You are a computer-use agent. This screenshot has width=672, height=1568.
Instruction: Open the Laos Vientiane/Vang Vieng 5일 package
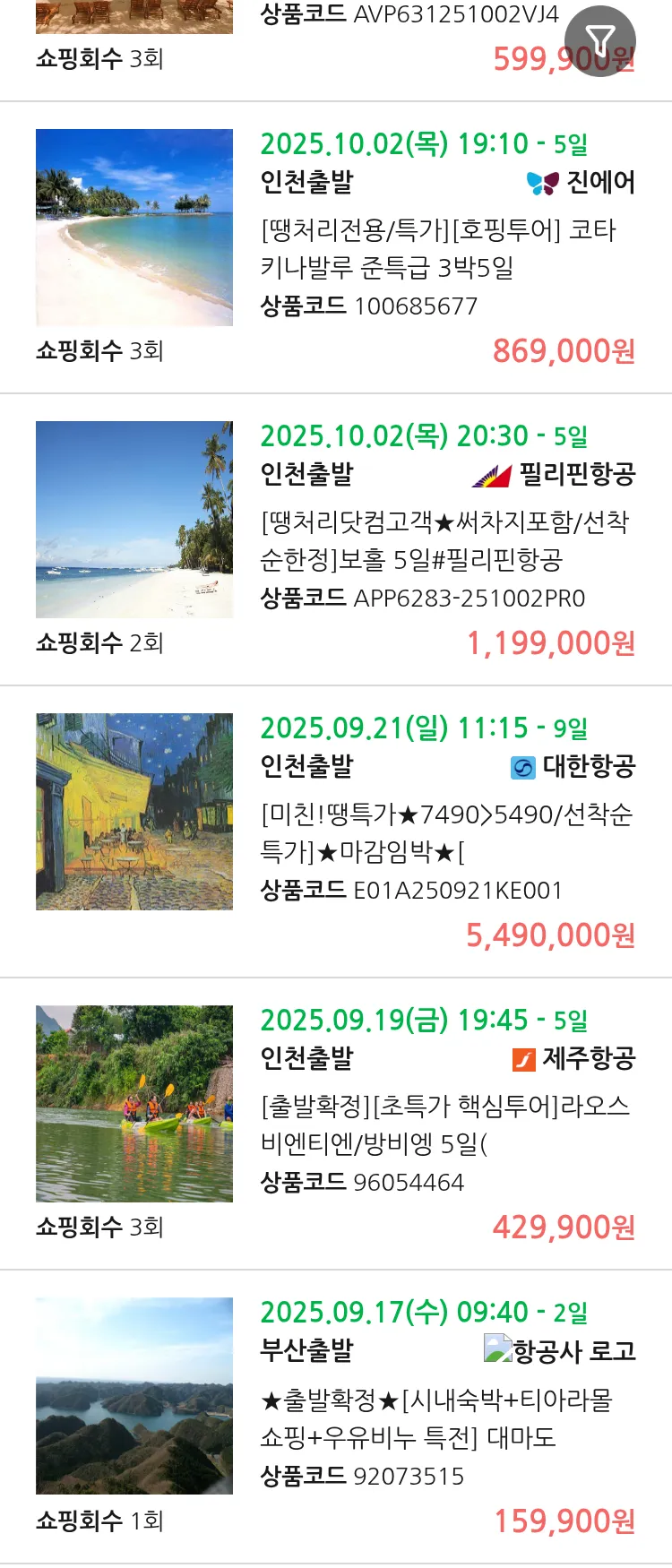coord(444,1125)
